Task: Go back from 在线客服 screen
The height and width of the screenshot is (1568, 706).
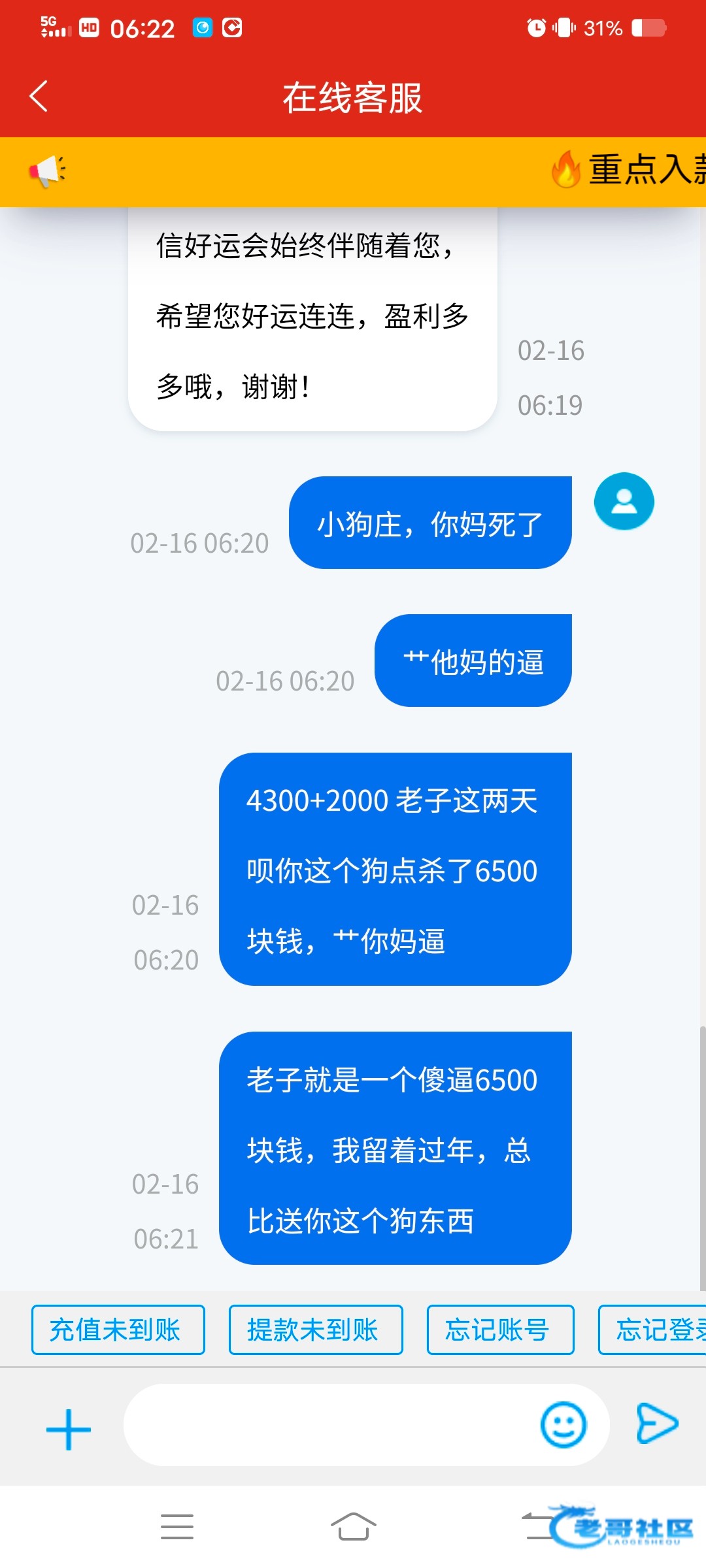Action: [x=39, y=97]
